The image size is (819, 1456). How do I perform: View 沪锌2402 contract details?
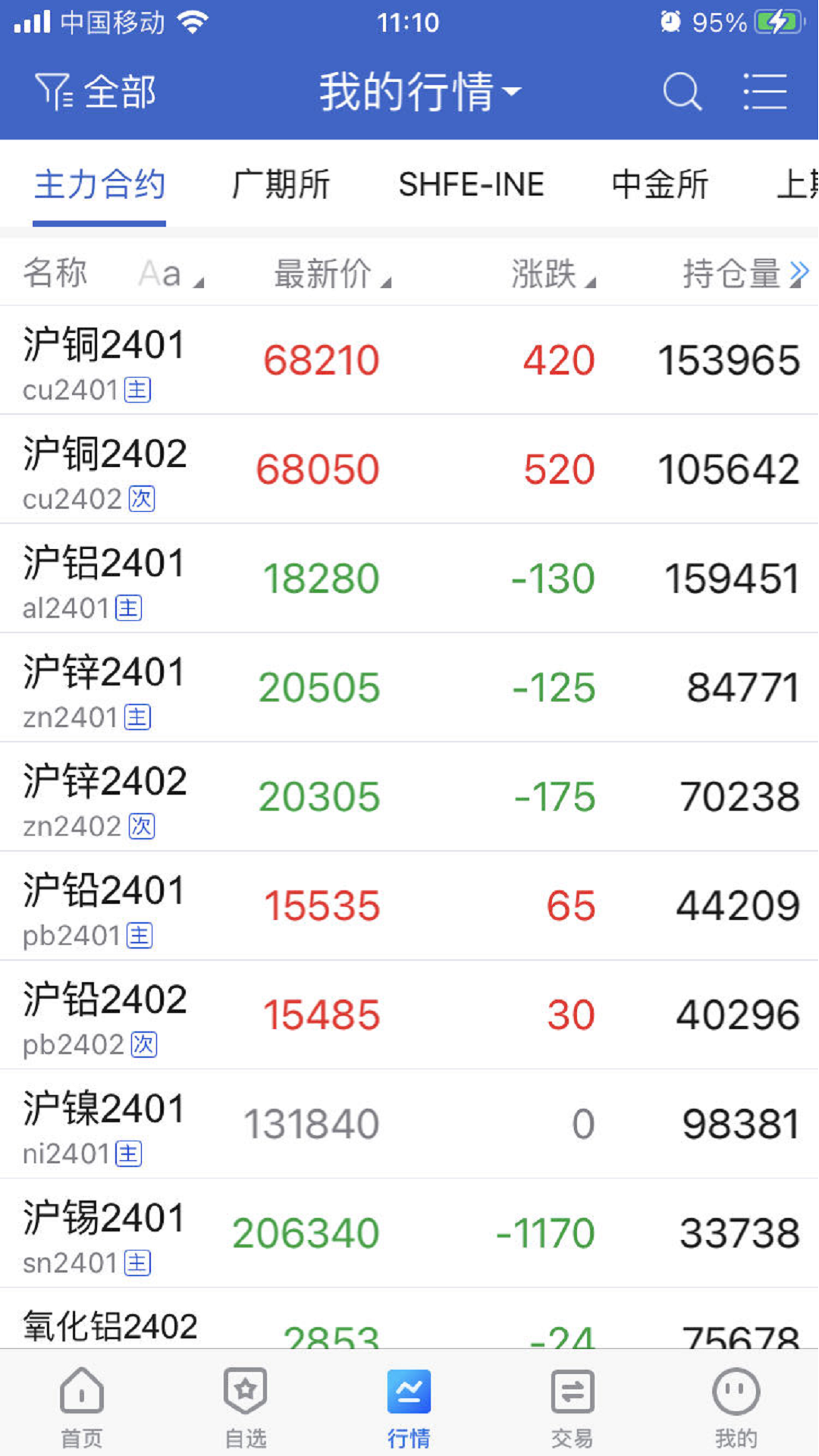tap(105, 797)
